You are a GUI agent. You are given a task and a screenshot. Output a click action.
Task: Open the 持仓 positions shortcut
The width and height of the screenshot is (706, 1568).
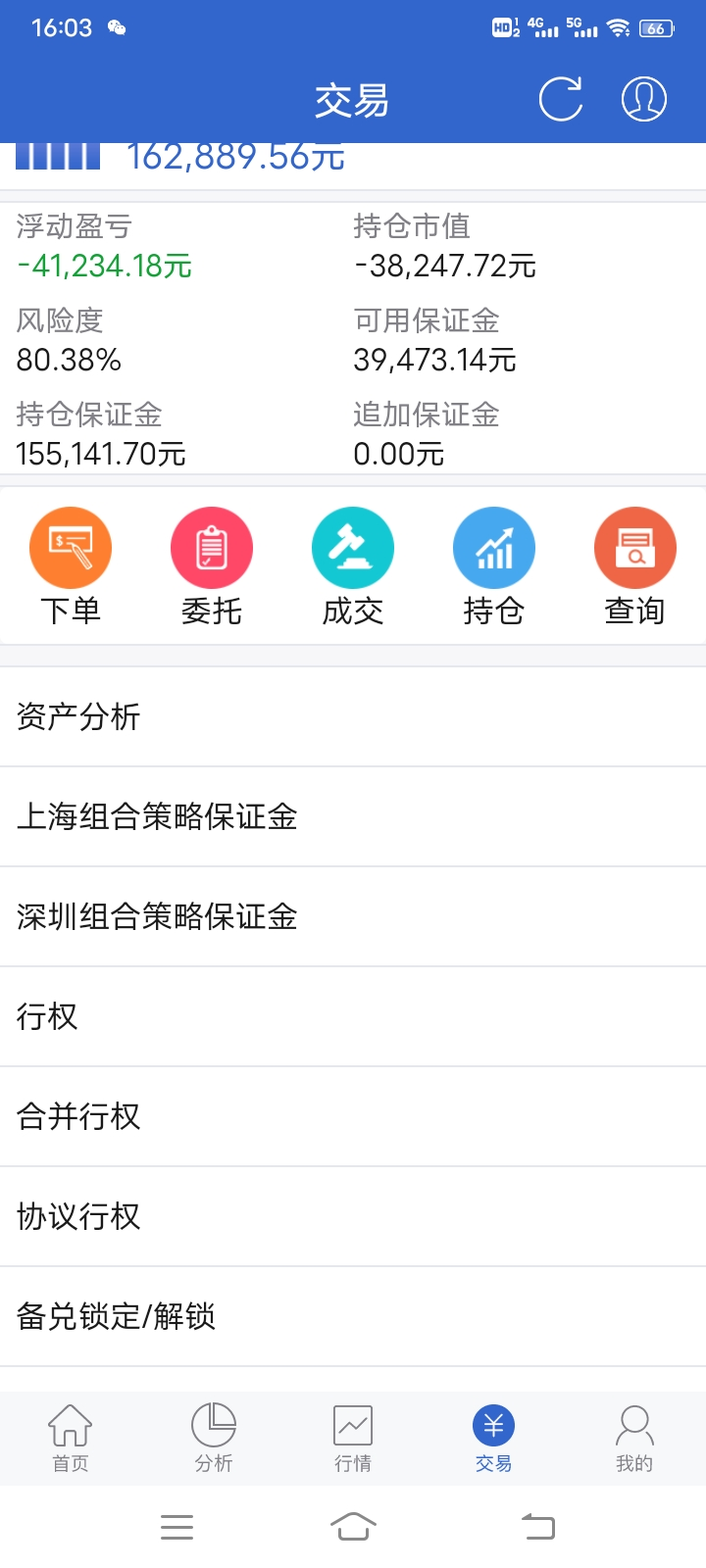pyautogui.click(x=494, y=565)
